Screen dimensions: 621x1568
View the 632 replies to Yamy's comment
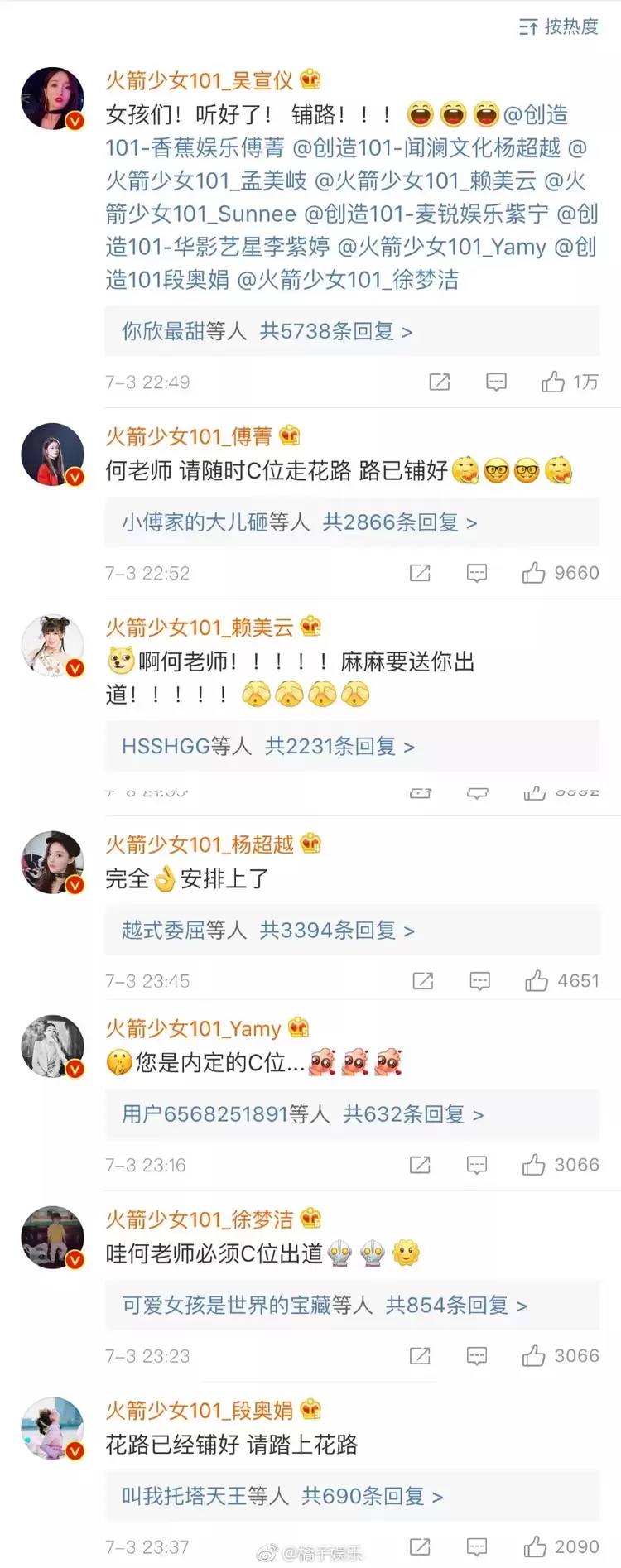302,1114
